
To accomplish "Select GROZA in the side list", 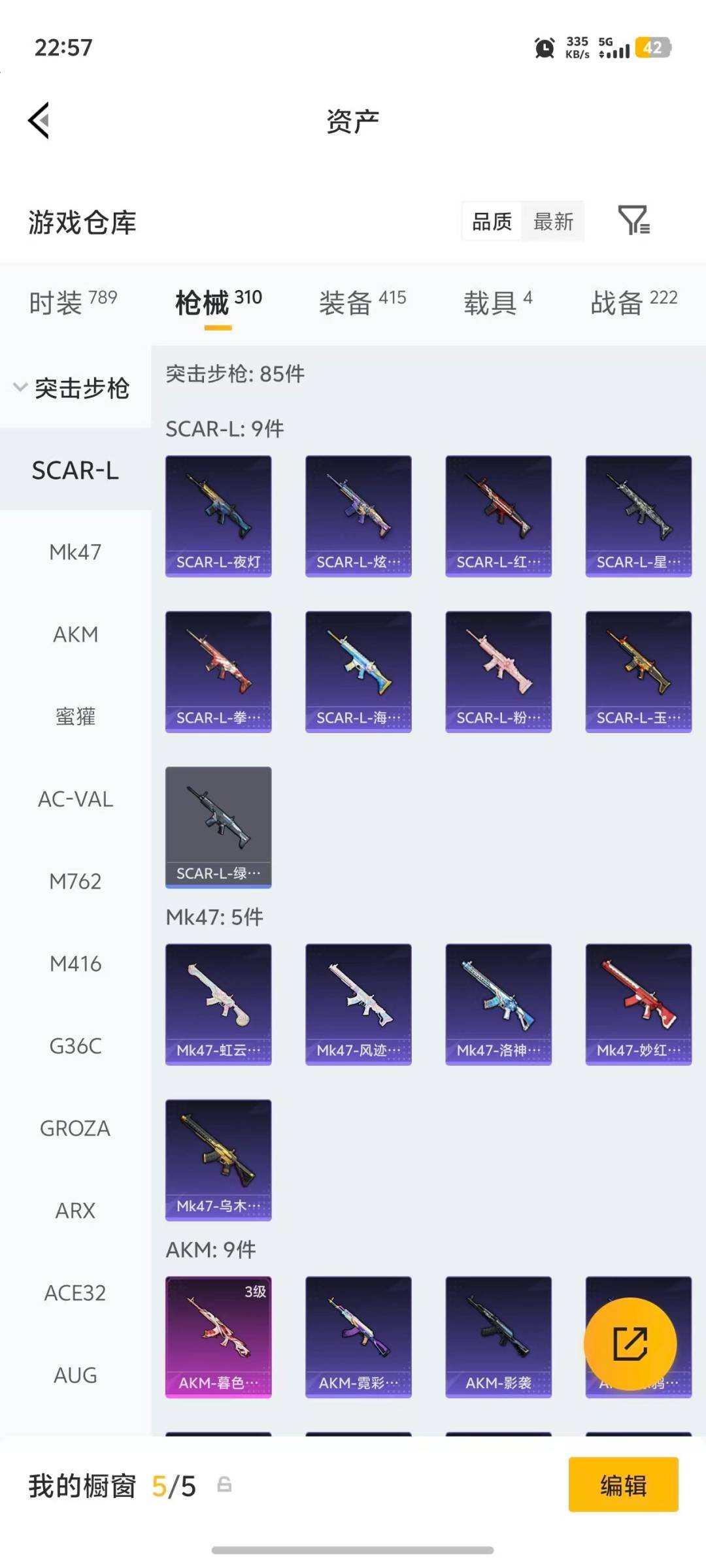I will click(75, 1128).
